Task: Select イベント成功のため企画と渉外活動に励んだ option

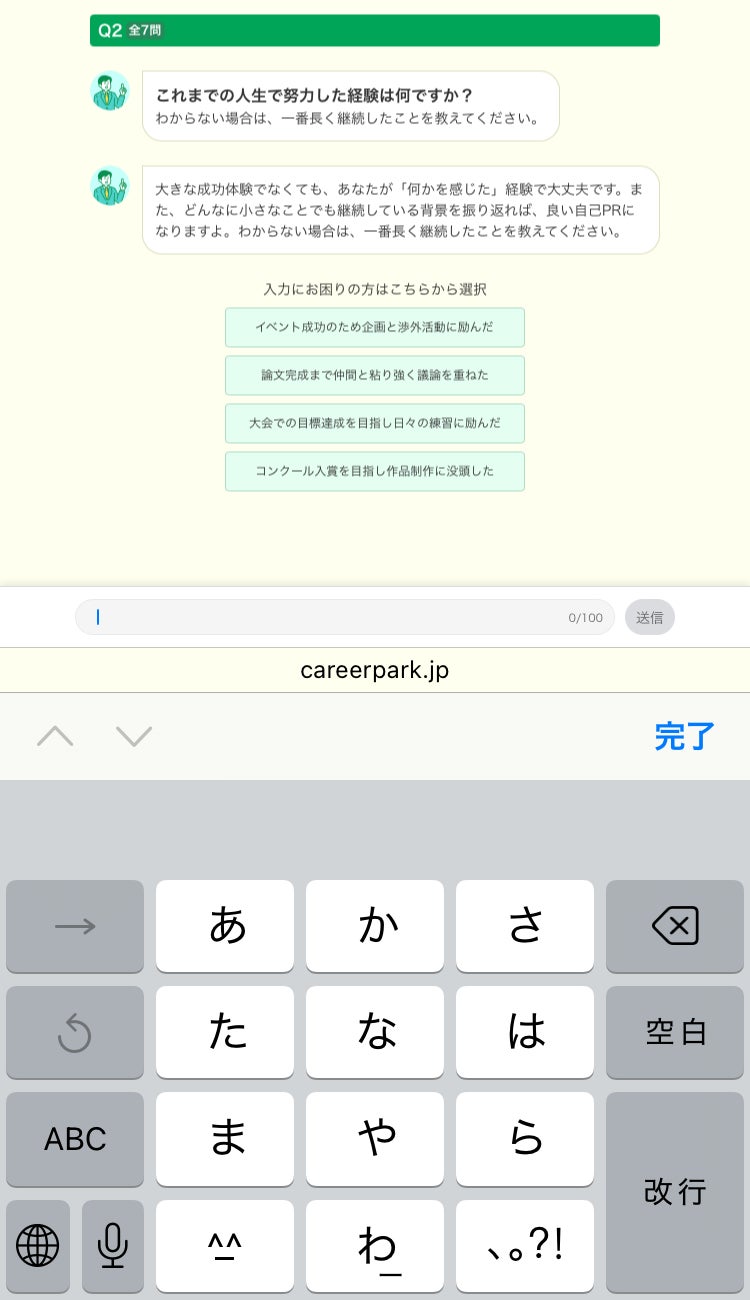Action: (374, 327)
